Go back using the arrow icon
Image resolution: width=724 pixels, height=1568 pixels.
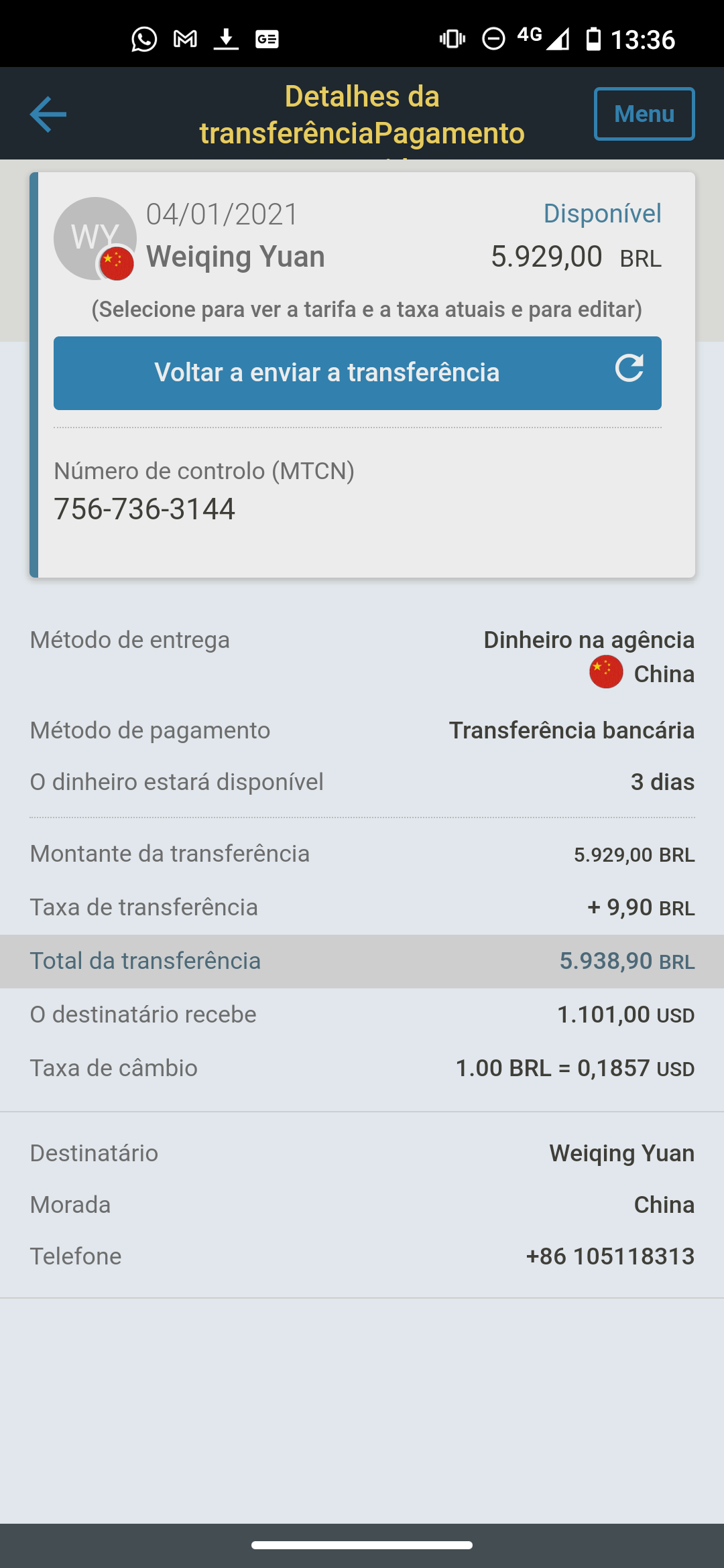(48, 114)
